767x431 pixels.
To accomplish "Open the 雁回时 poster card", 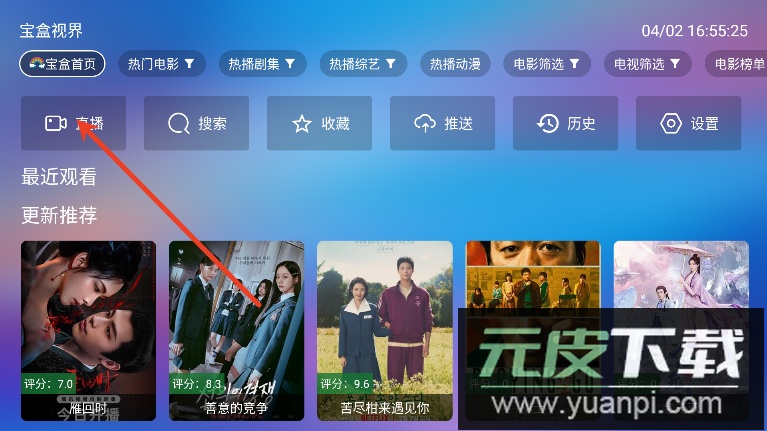I will click(88, 330).
